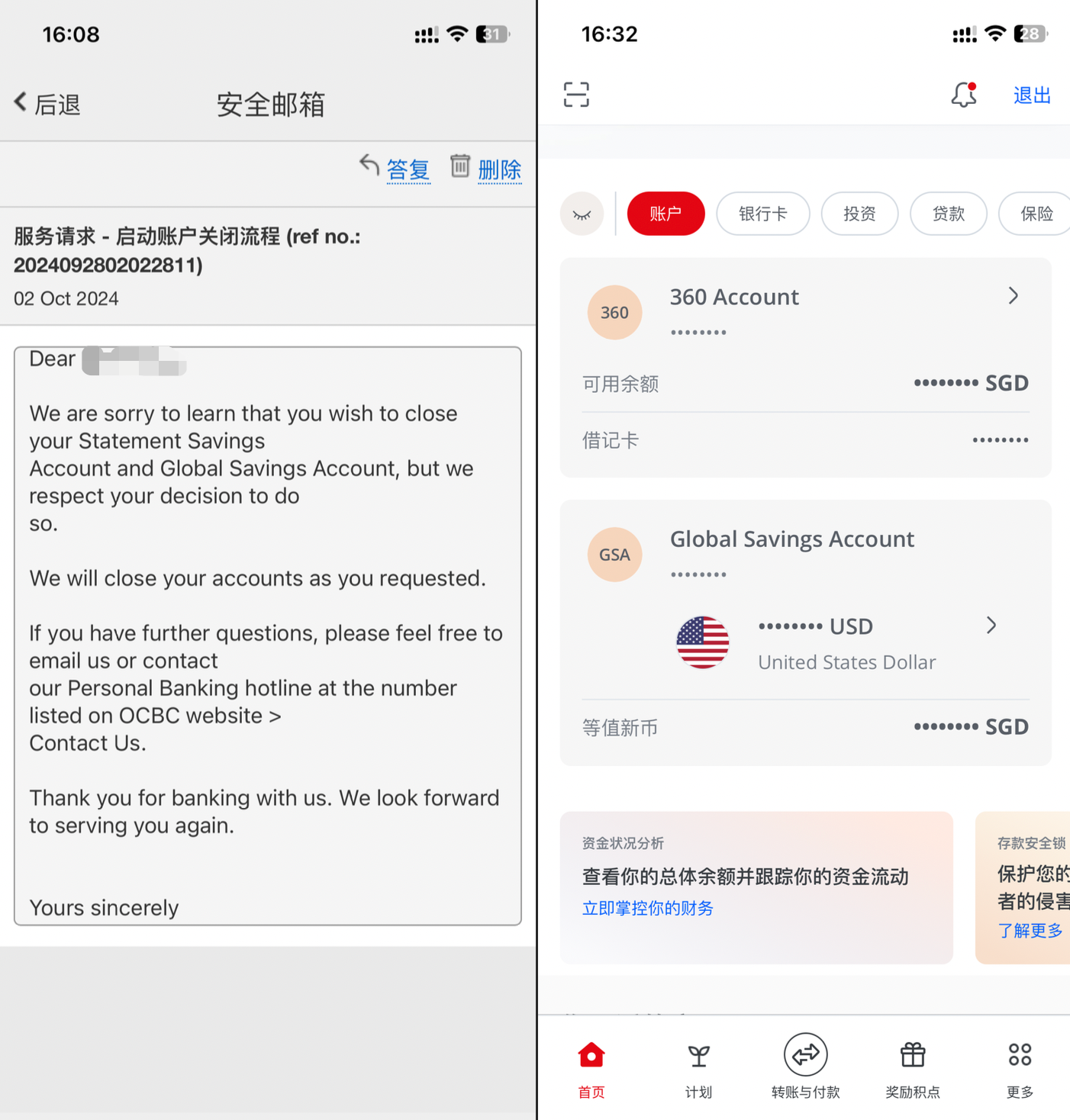Tap 了解更多 on the deposit lock card
Image resolution: width=1070 pixels, height=1120 pixels.
click(1030, 931)
